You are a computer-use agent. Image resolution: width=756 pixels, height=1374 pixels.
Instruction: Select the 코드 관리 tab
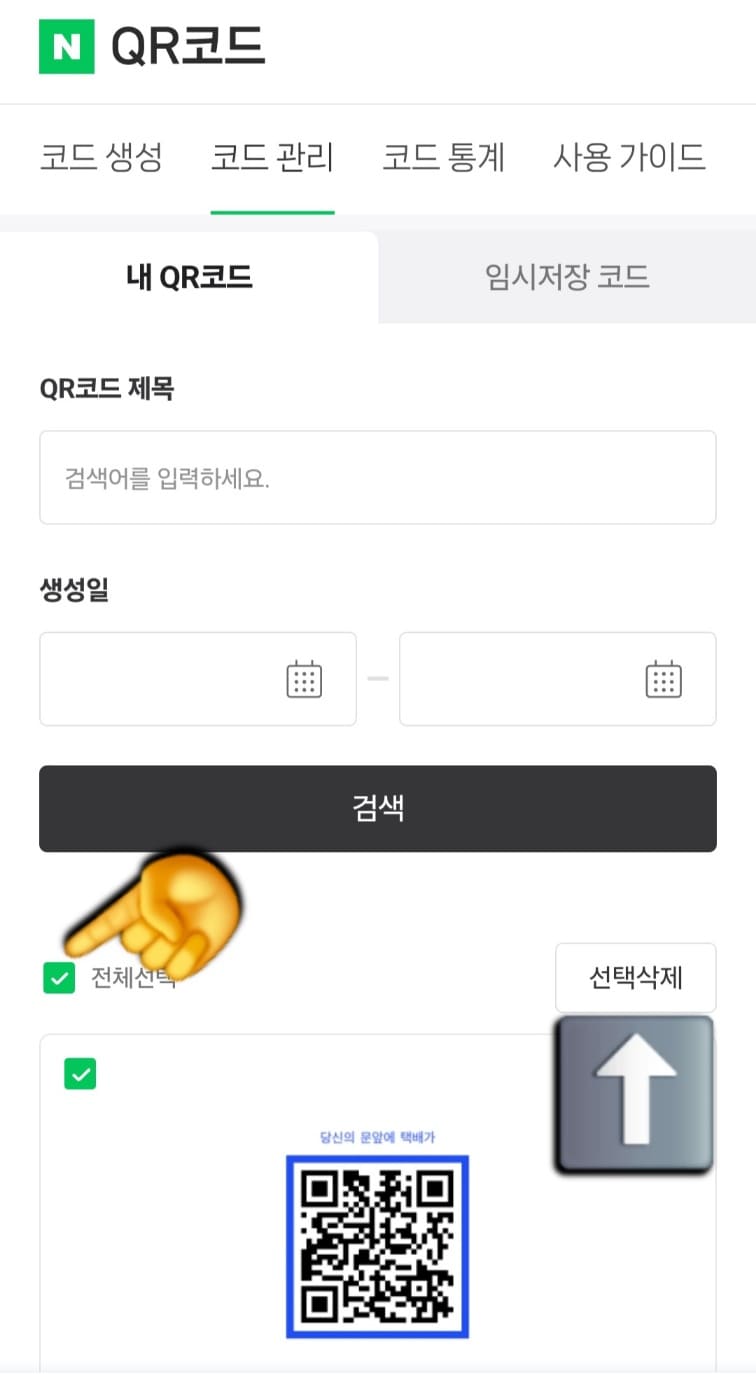[272, 158]
